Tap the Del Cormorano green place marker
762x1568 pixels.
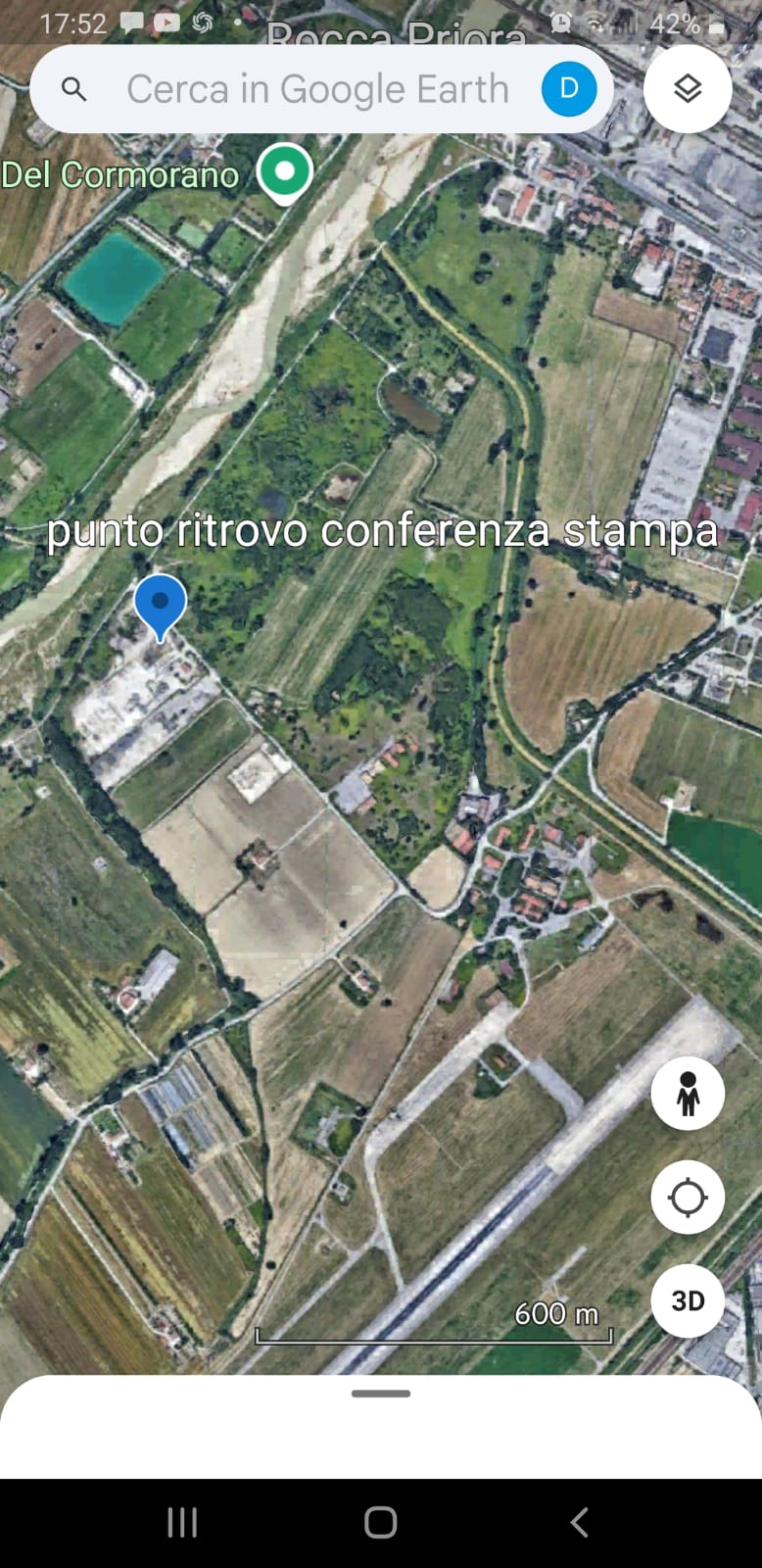(284, 172)
